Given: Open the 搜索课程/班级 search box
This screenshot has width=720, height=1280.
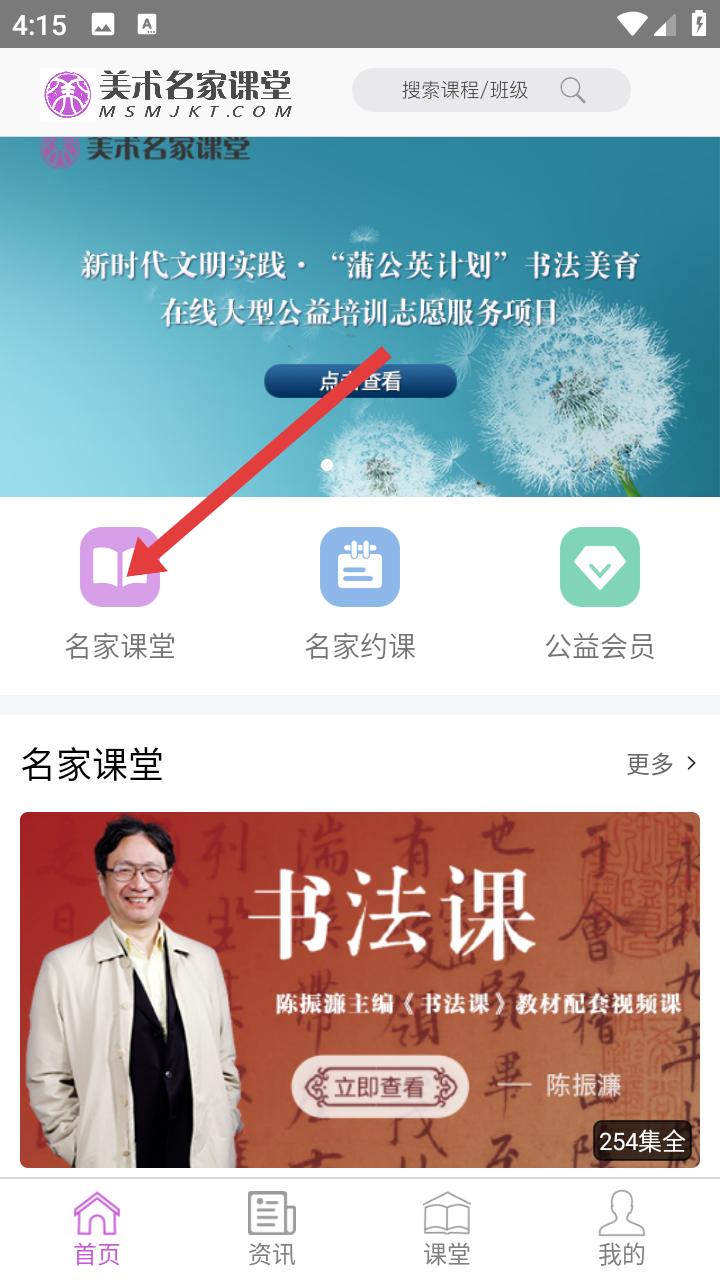Looking at the screenshot, I should tap(465, 90).
